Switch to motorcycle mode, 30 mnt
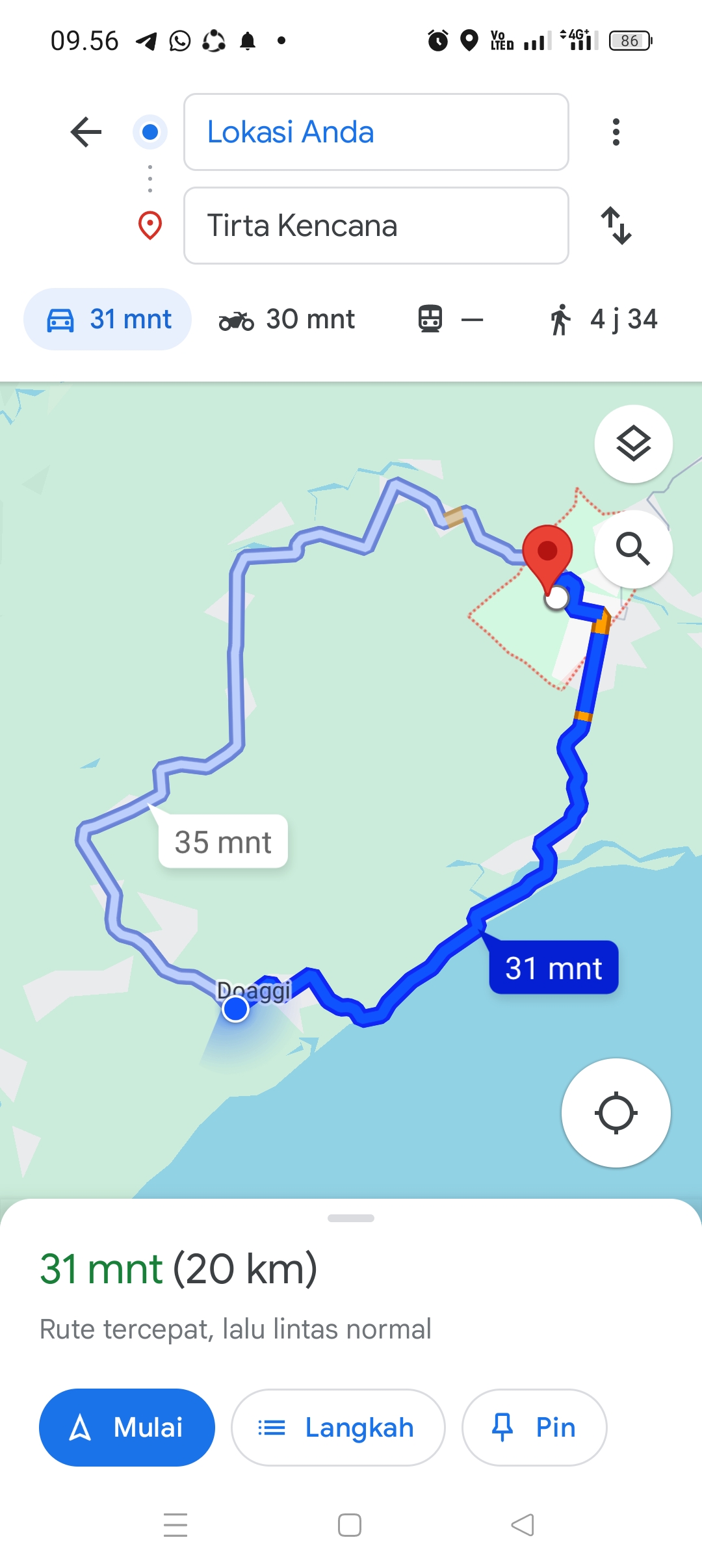 pyautogui.click(x=287, y=319)
